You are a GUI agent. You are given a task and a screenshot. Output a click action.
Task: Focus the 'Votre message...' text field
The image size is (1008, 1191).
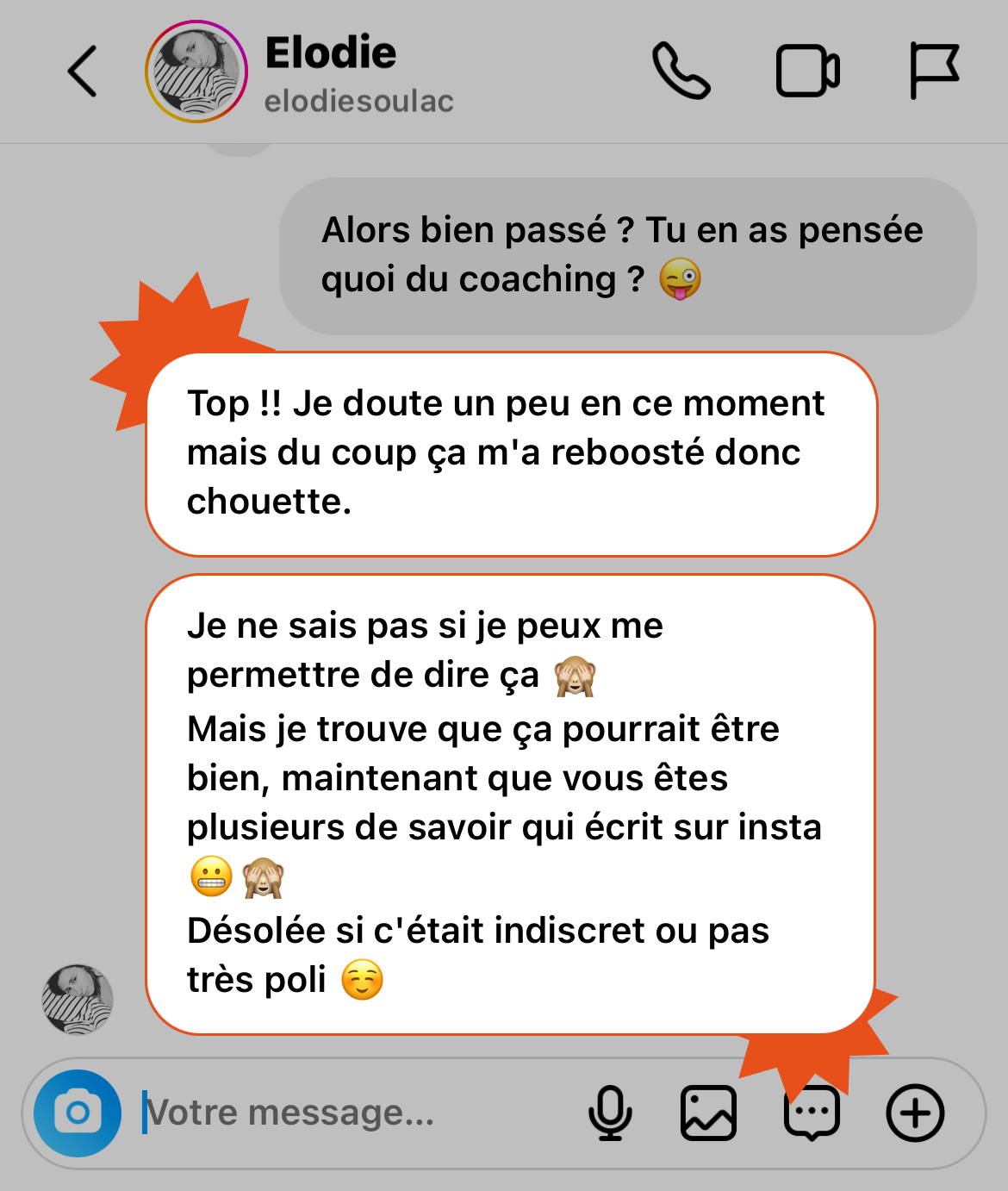(x=345, y=1113)
